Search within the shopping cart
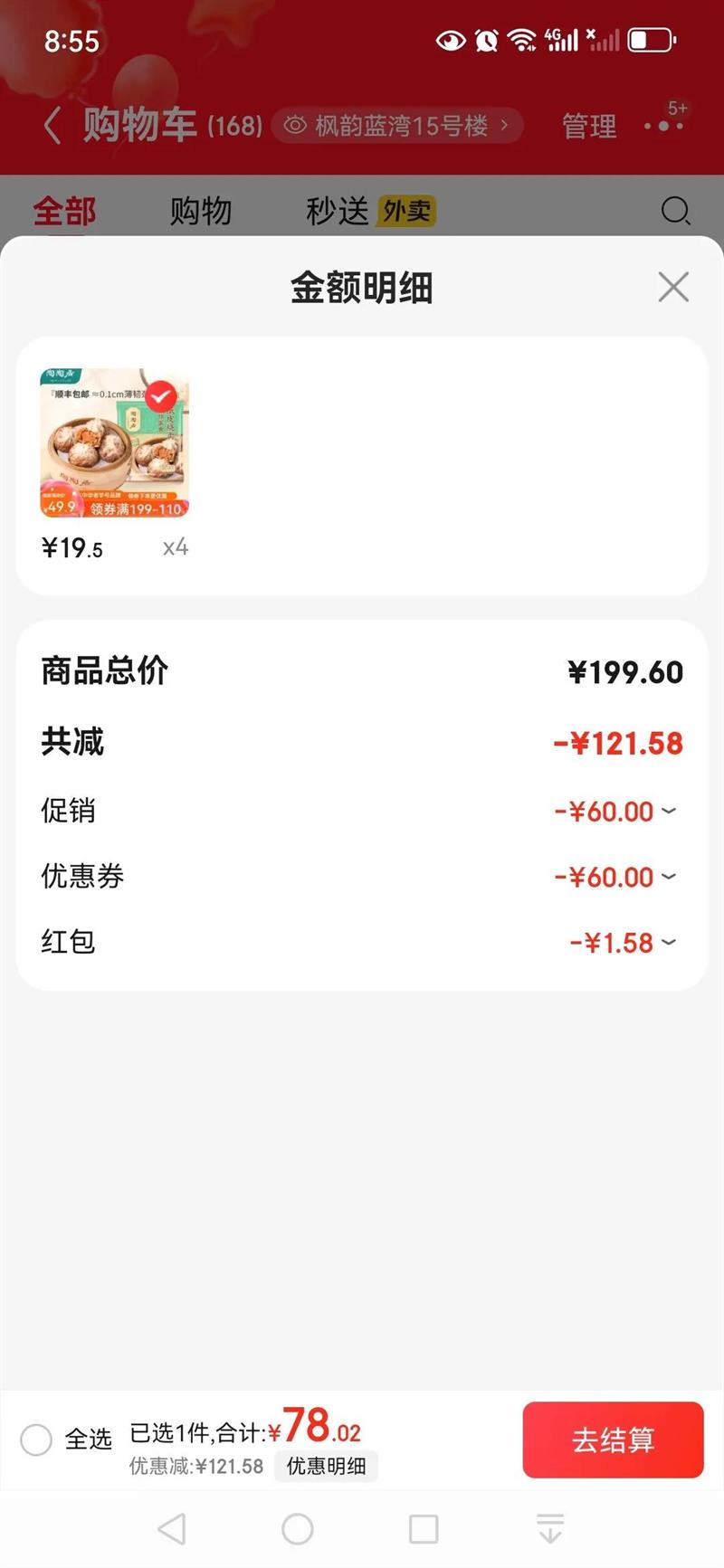This screenshot has height=1568, width=724. pos(675,212)
